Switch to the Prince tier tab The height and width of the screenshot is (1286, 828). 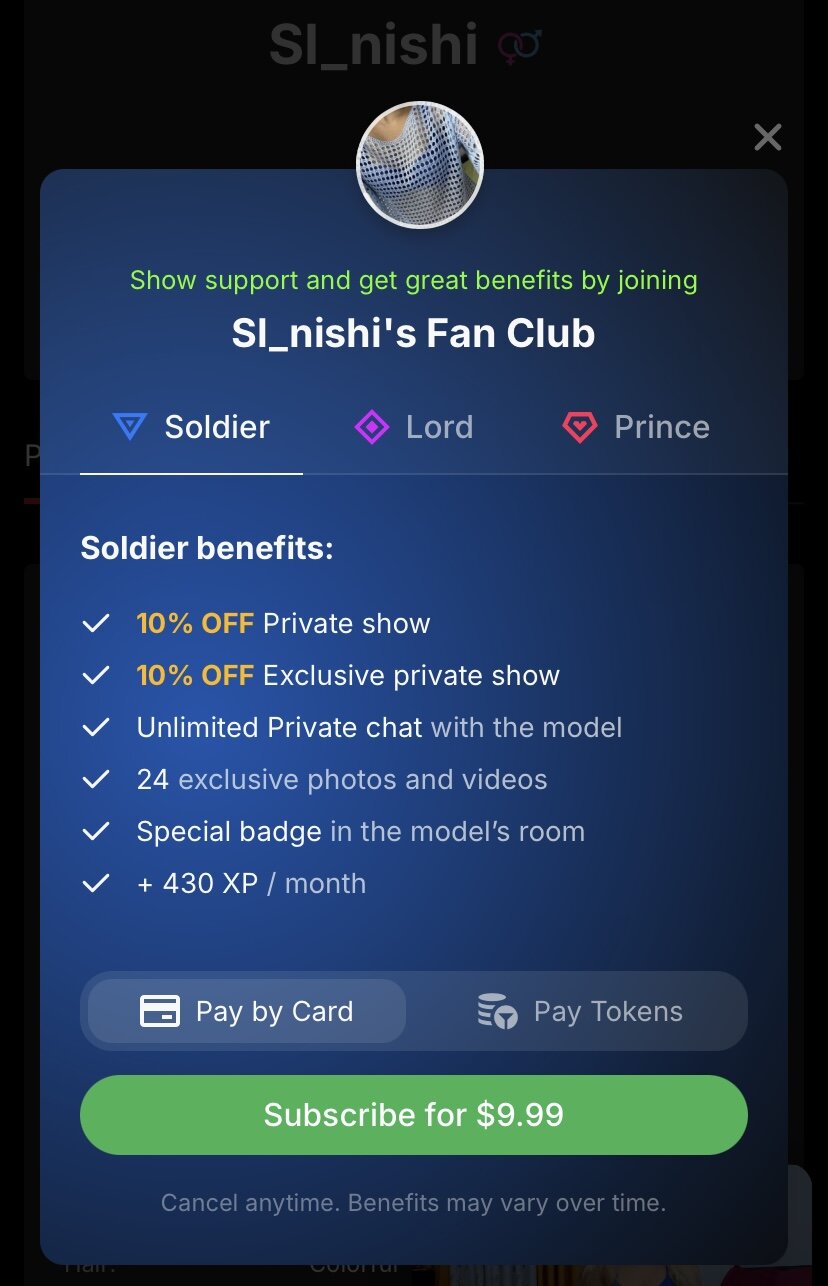pyautogui.click(x=636, y=428)
